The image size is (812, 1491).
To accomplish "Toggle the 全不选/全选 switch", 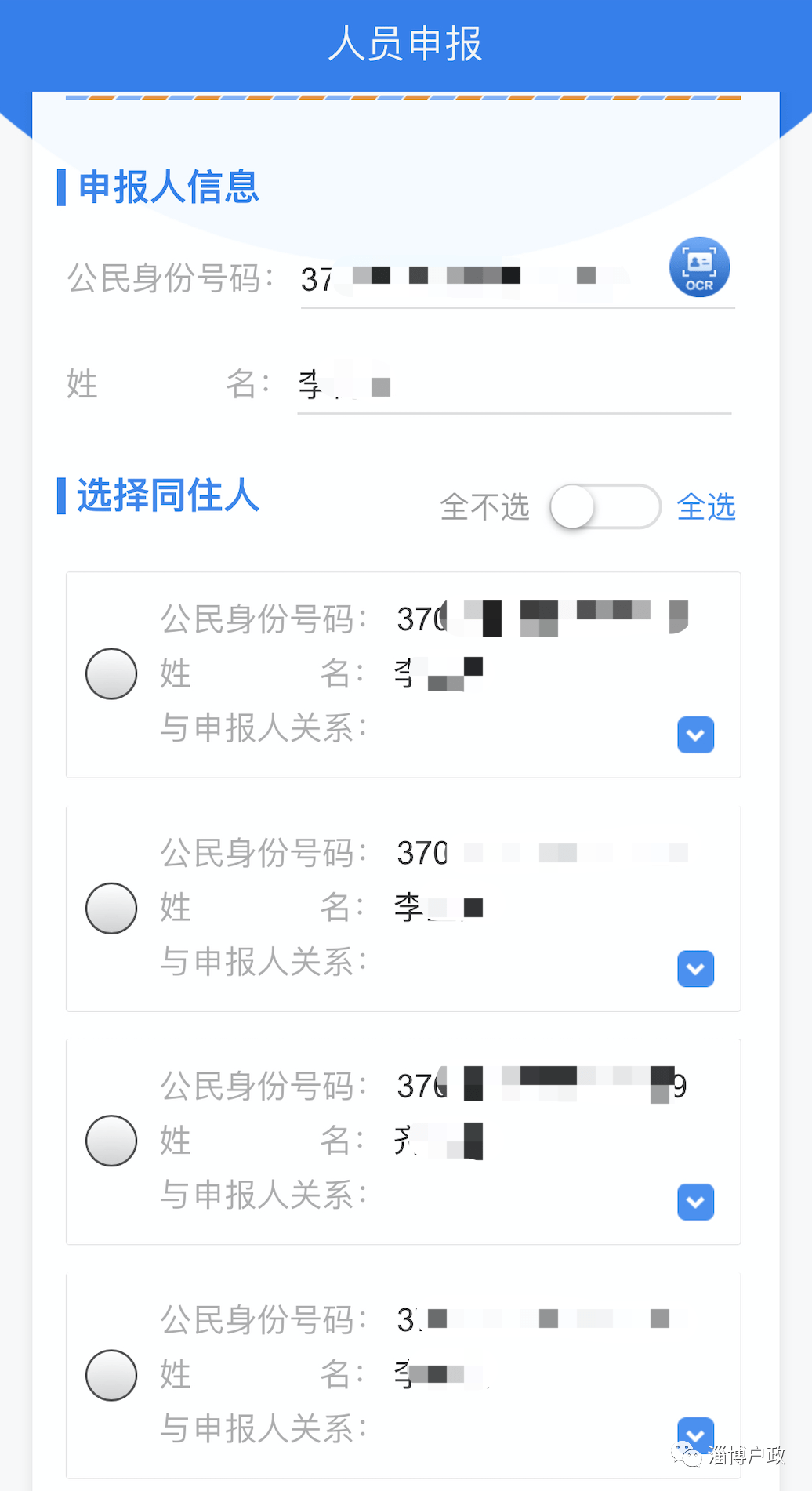I will (x=605, y=506).
